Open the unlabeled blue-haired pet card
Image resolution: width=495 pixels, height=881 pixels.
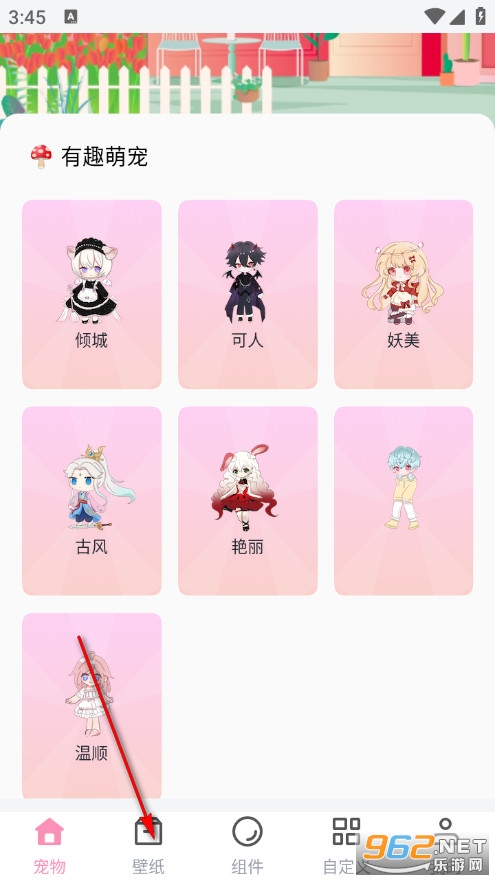(403, 501)
